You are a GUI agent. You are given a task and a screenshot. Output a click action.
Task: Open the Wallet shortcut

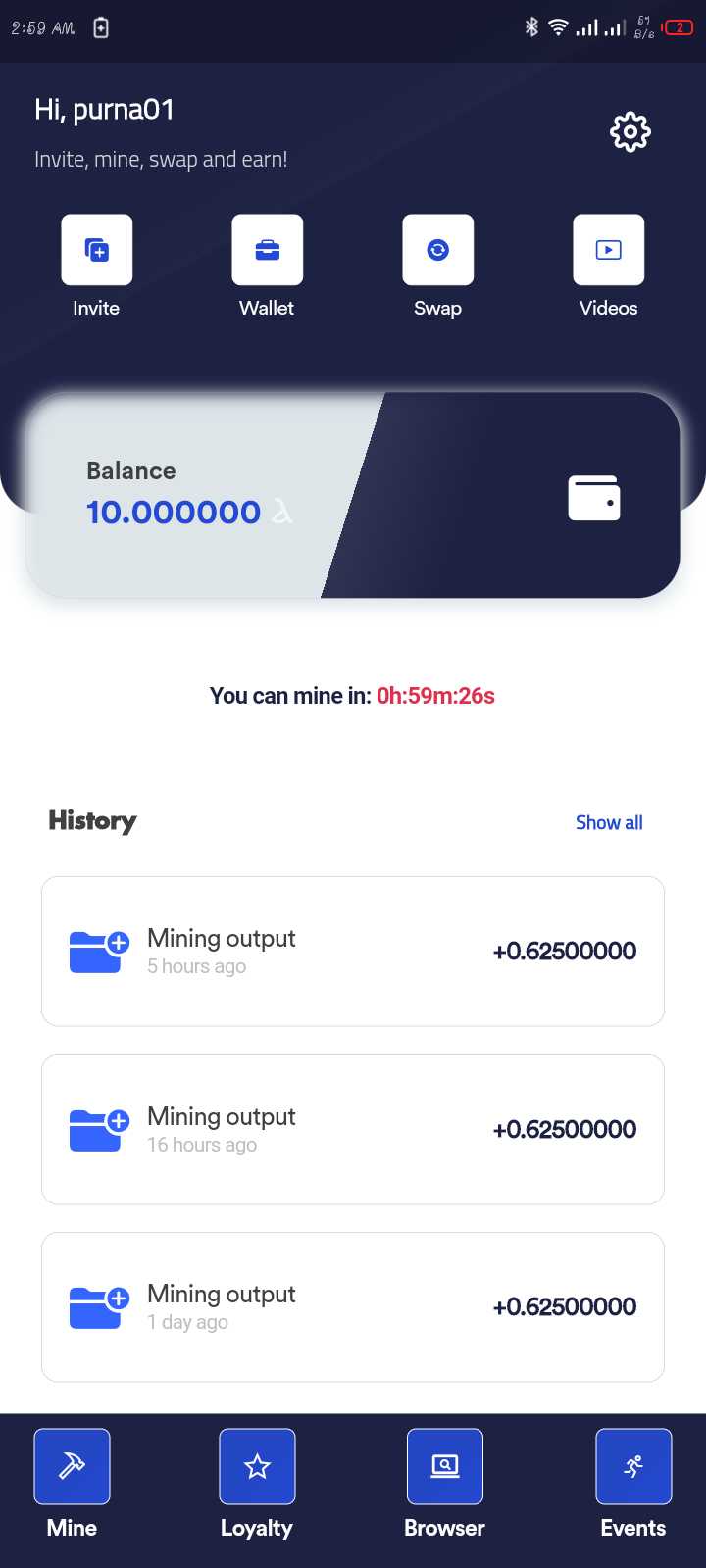click(267, 251)
